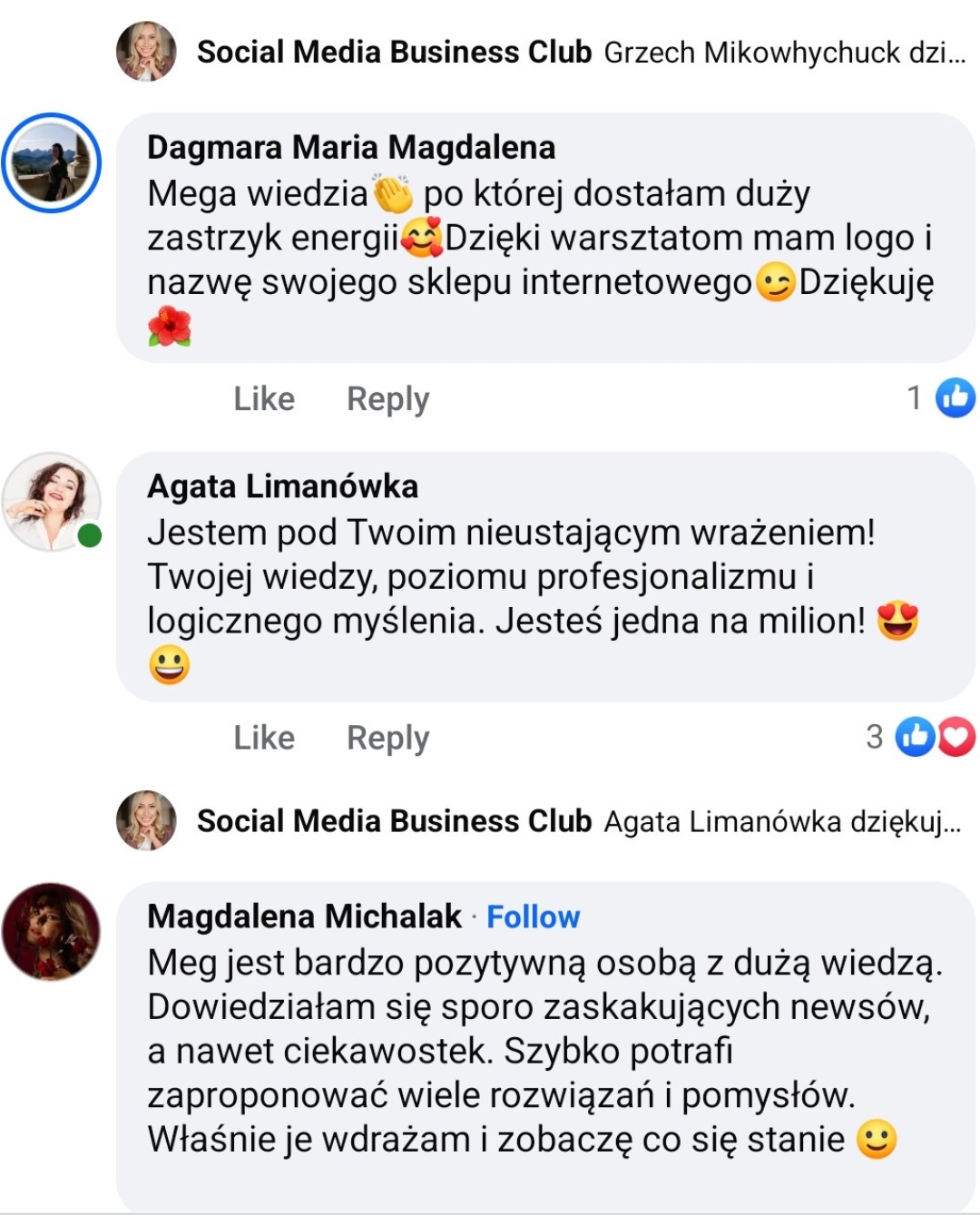The height and width of the screenshot is (1225, 980).
Task: Open Magdalena Michalak's name link
Action: click(304, 916)
